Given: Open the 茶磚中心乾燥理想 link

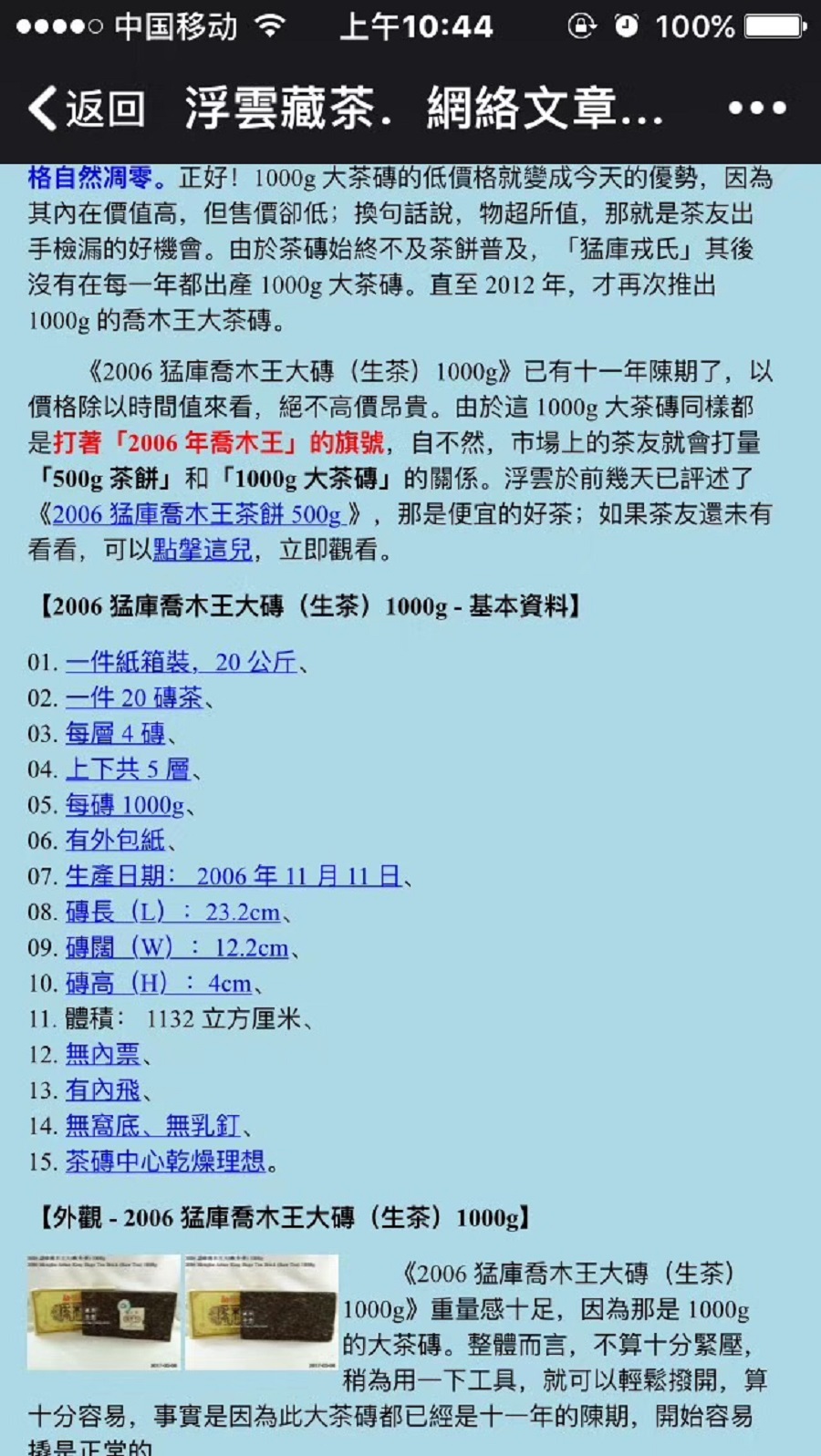Looking at the screenshot, I should point(165,1162).
